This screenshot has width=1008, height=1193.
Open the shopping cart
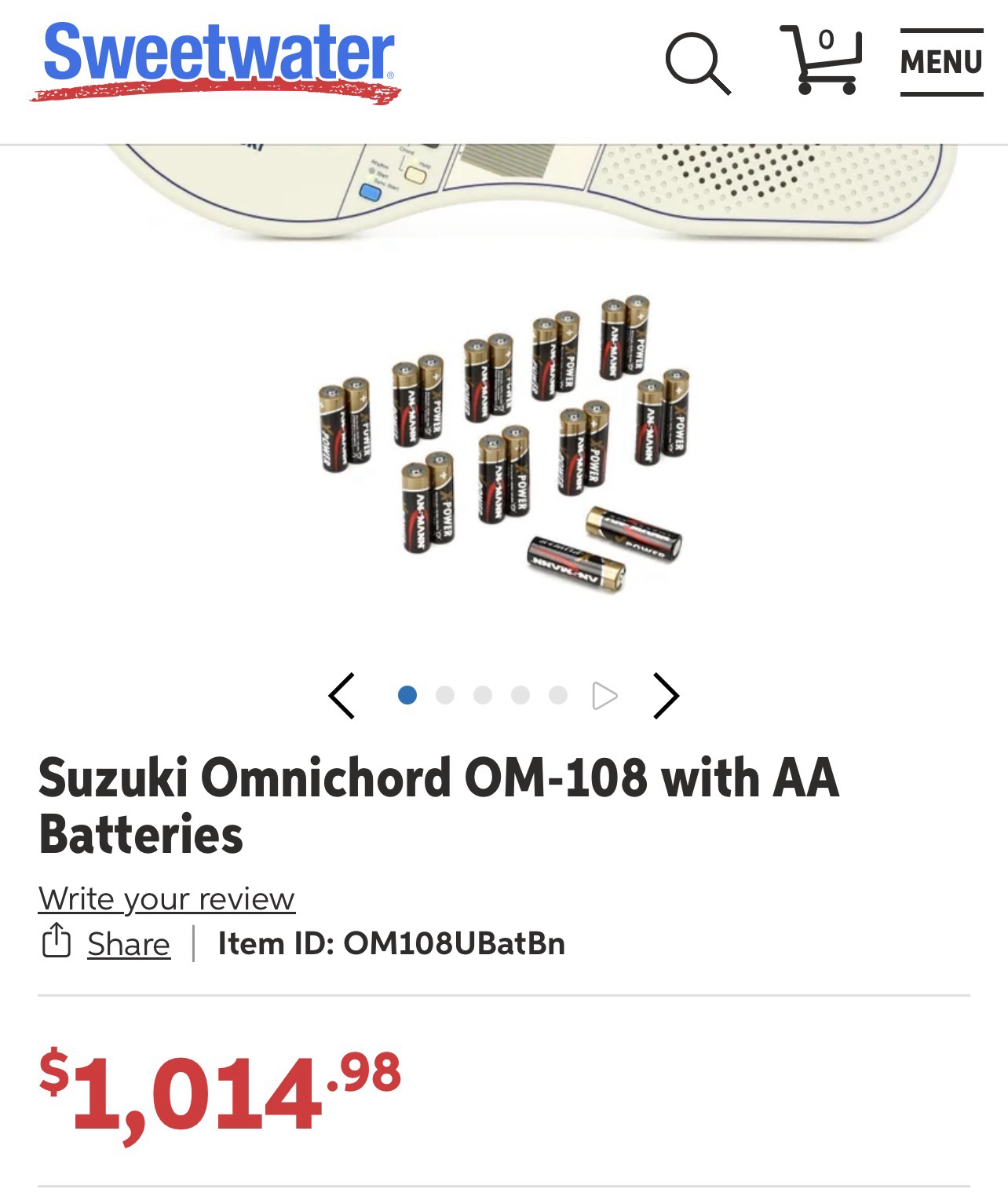(823, 59)
